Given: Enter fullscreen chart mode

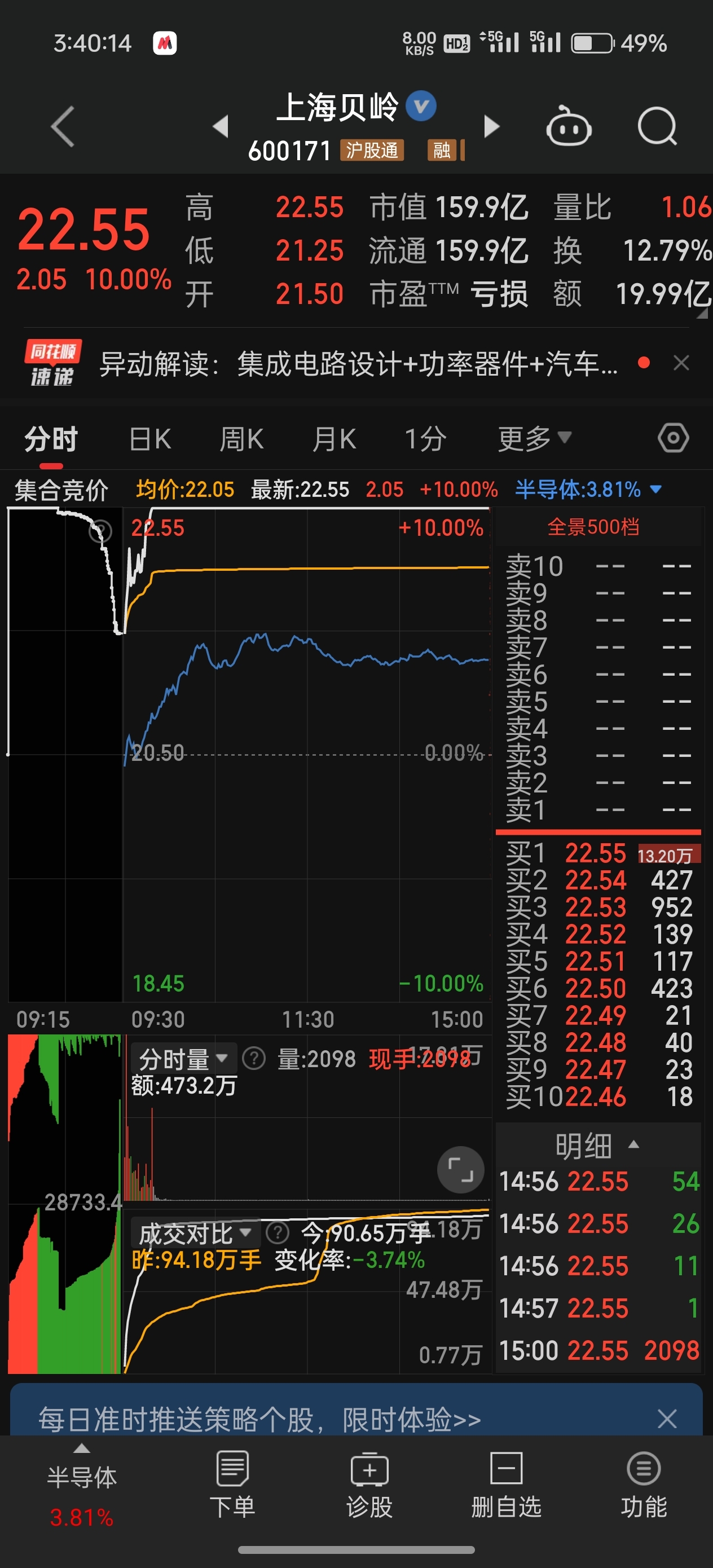Looking at the screenshot, I should pos(460,1169).
